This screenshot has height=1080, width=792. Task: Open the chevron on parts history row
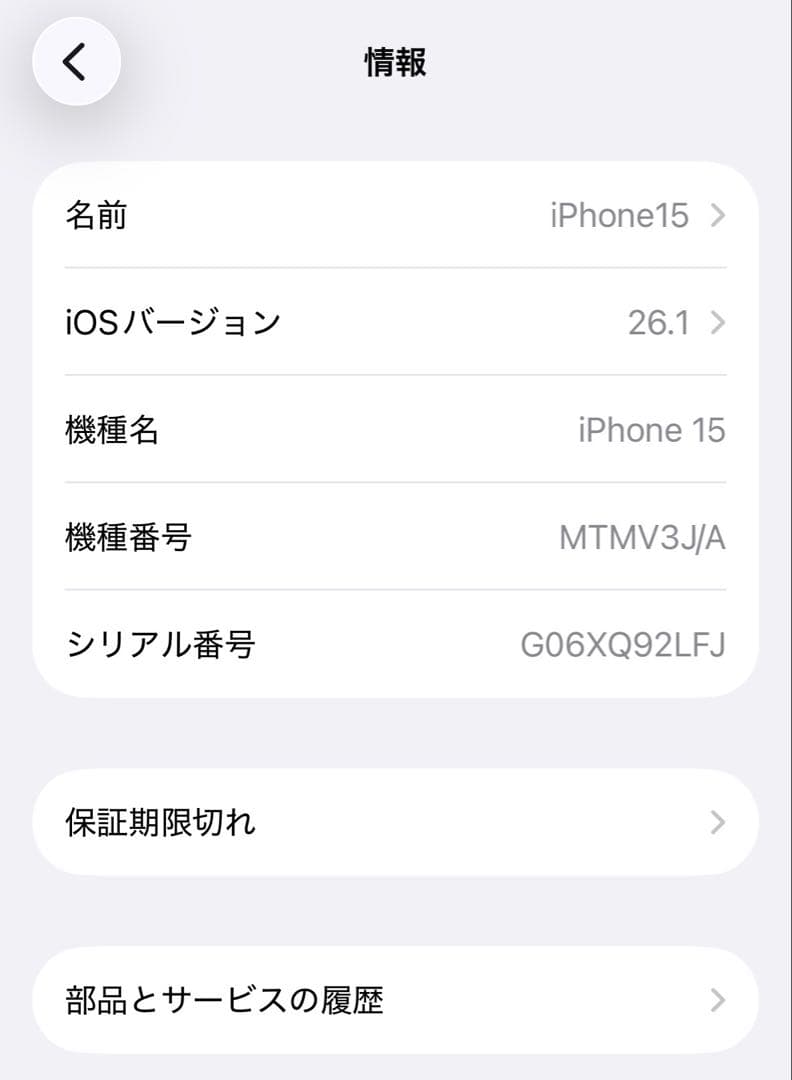tap(717, 1000)
